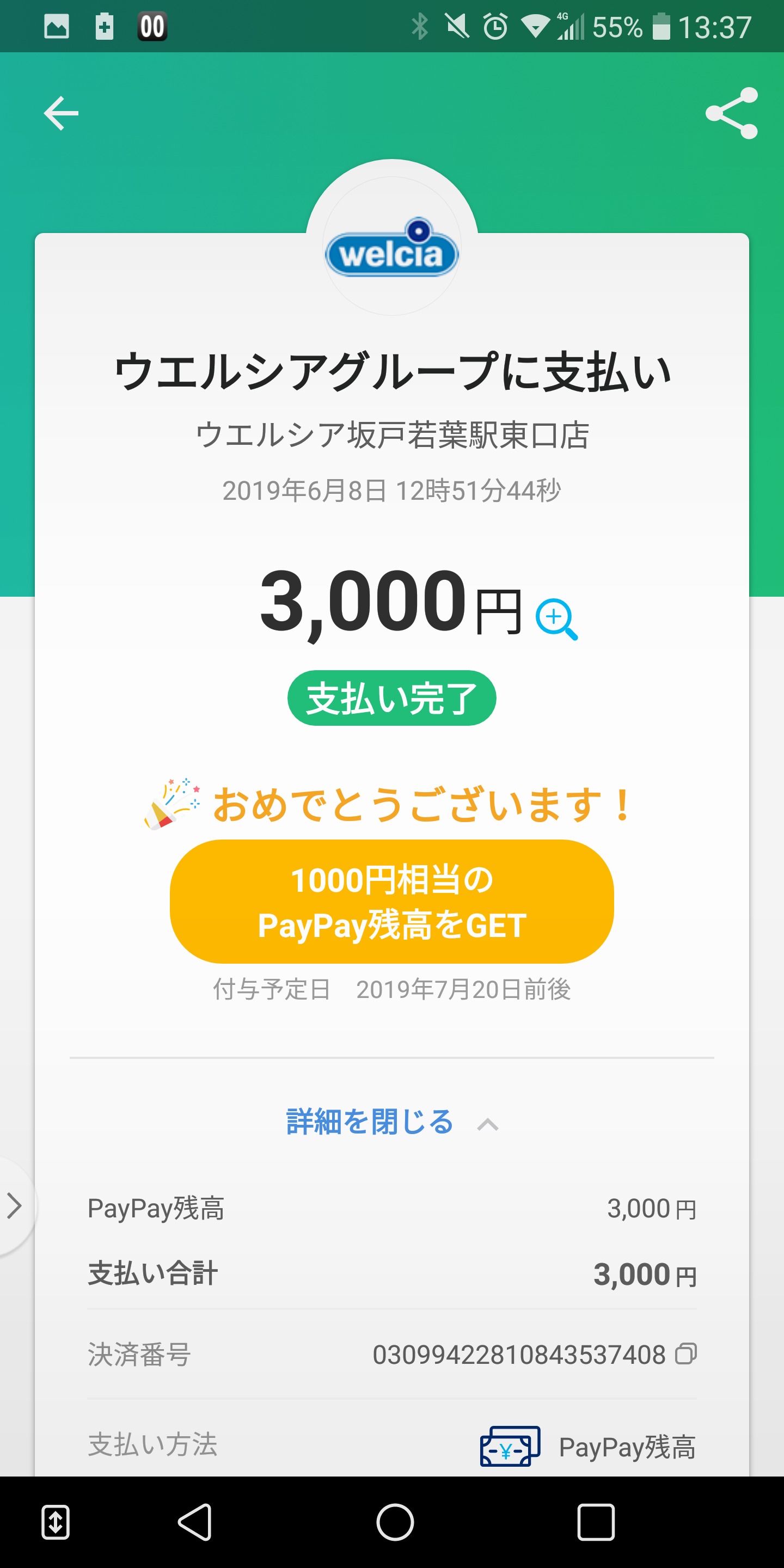Share this payment receipt

(731, 113)
